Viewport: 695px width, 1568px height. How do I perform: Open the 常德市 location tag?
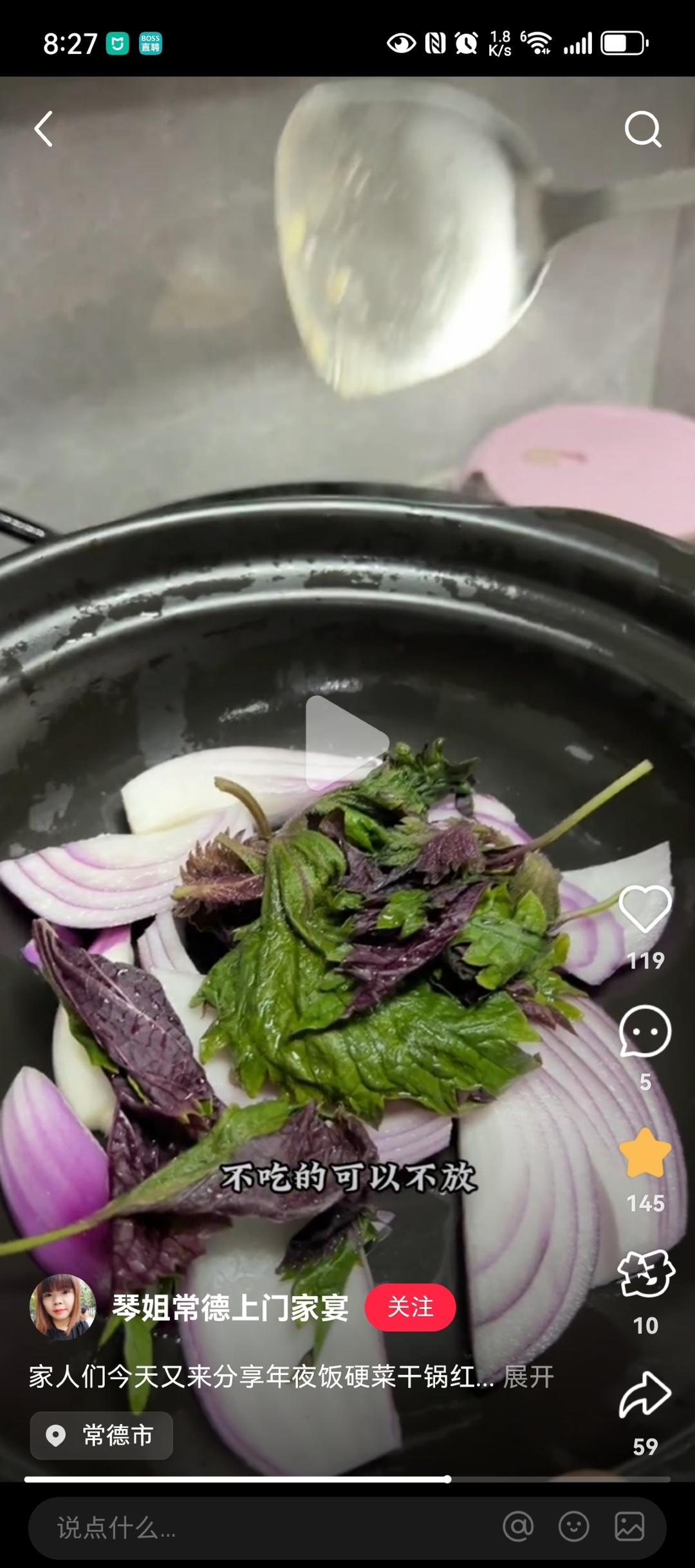click(x=102, y=1436)
